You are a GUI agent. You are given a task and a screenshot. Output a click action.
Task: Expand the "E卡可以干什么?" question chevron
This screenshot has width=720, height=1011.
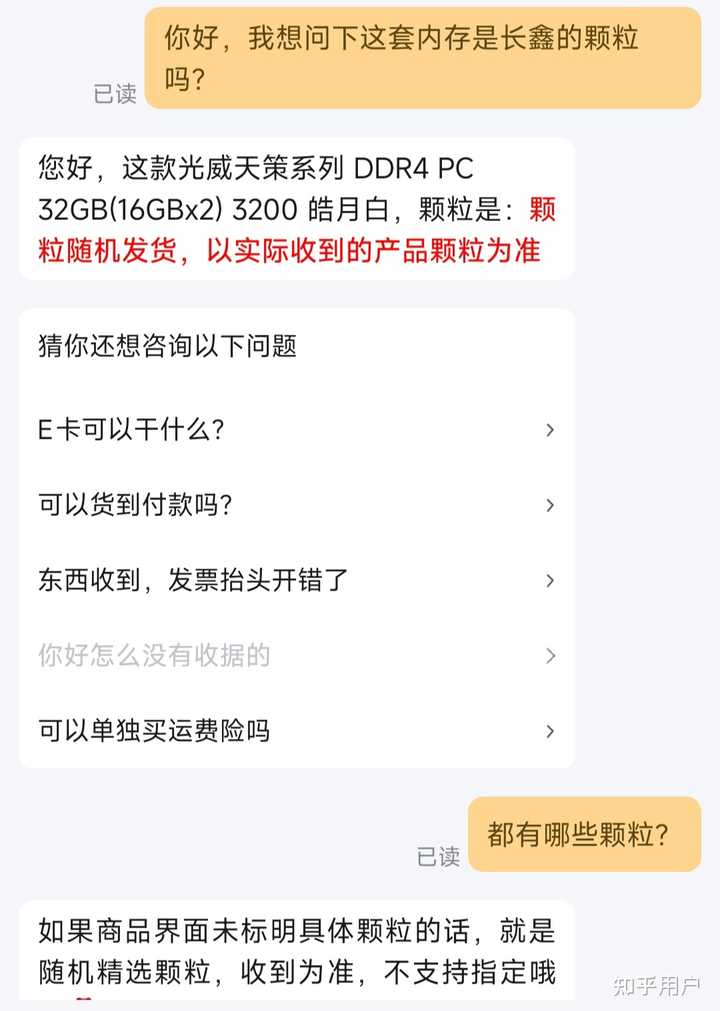point(550,430)
